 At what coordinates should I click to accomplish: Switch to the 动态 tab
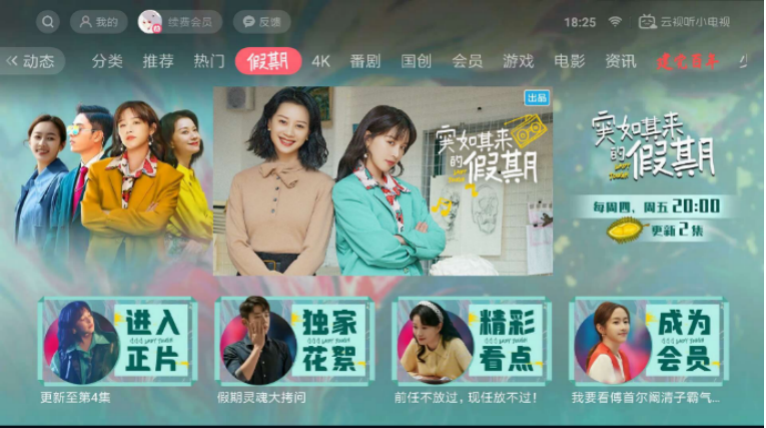(32, 61)
